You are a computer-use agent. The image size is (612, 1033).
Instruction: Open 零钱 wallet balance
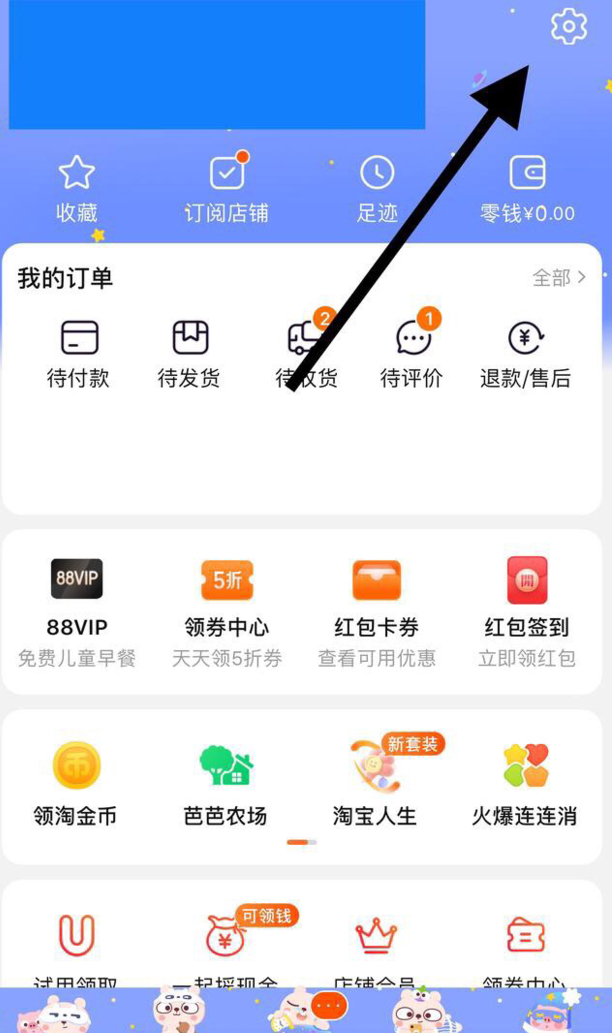[x=527, y=189]
